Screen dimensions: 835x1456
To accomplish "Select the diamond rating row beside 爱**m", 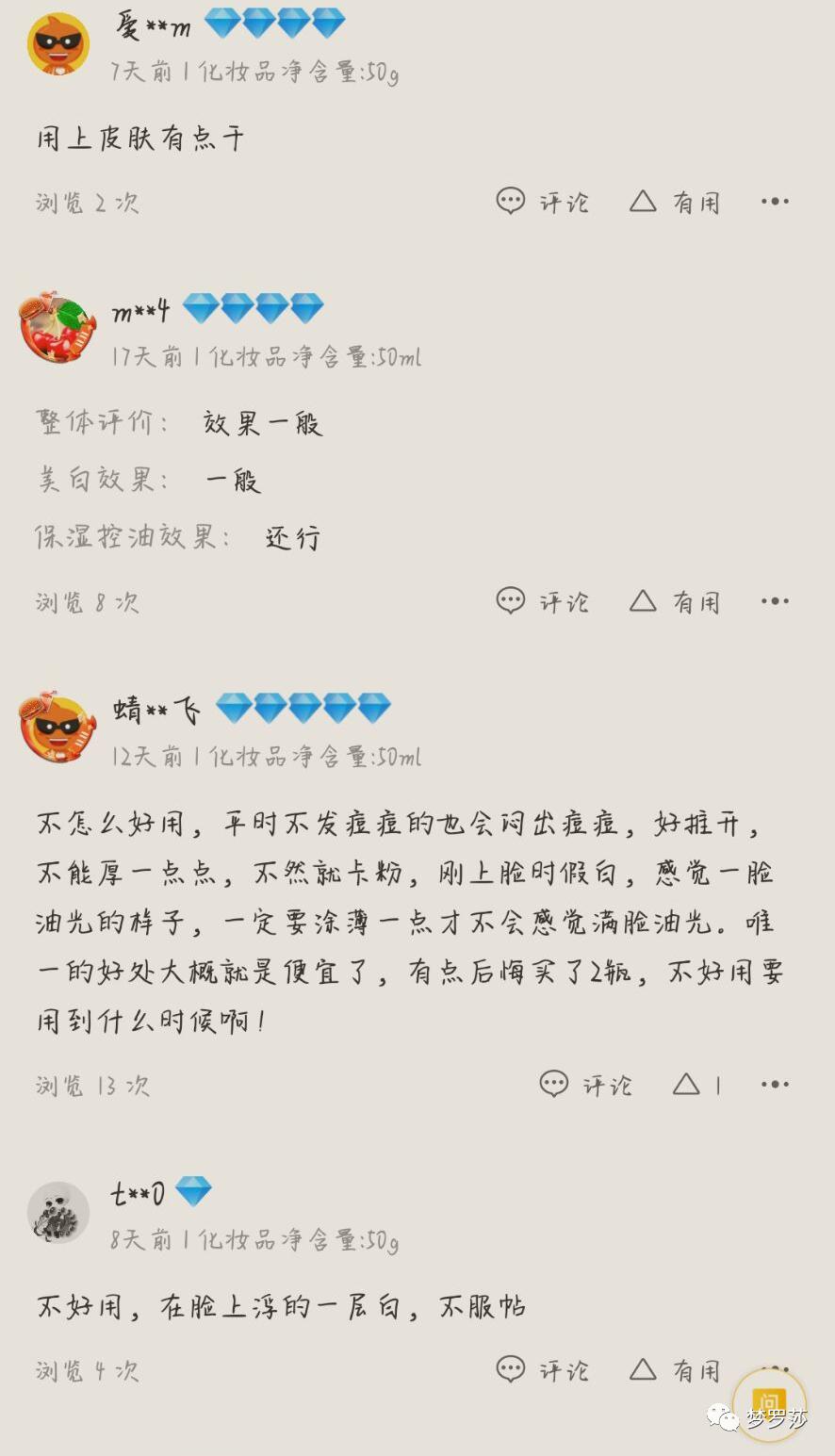I will tap(273, 24).
